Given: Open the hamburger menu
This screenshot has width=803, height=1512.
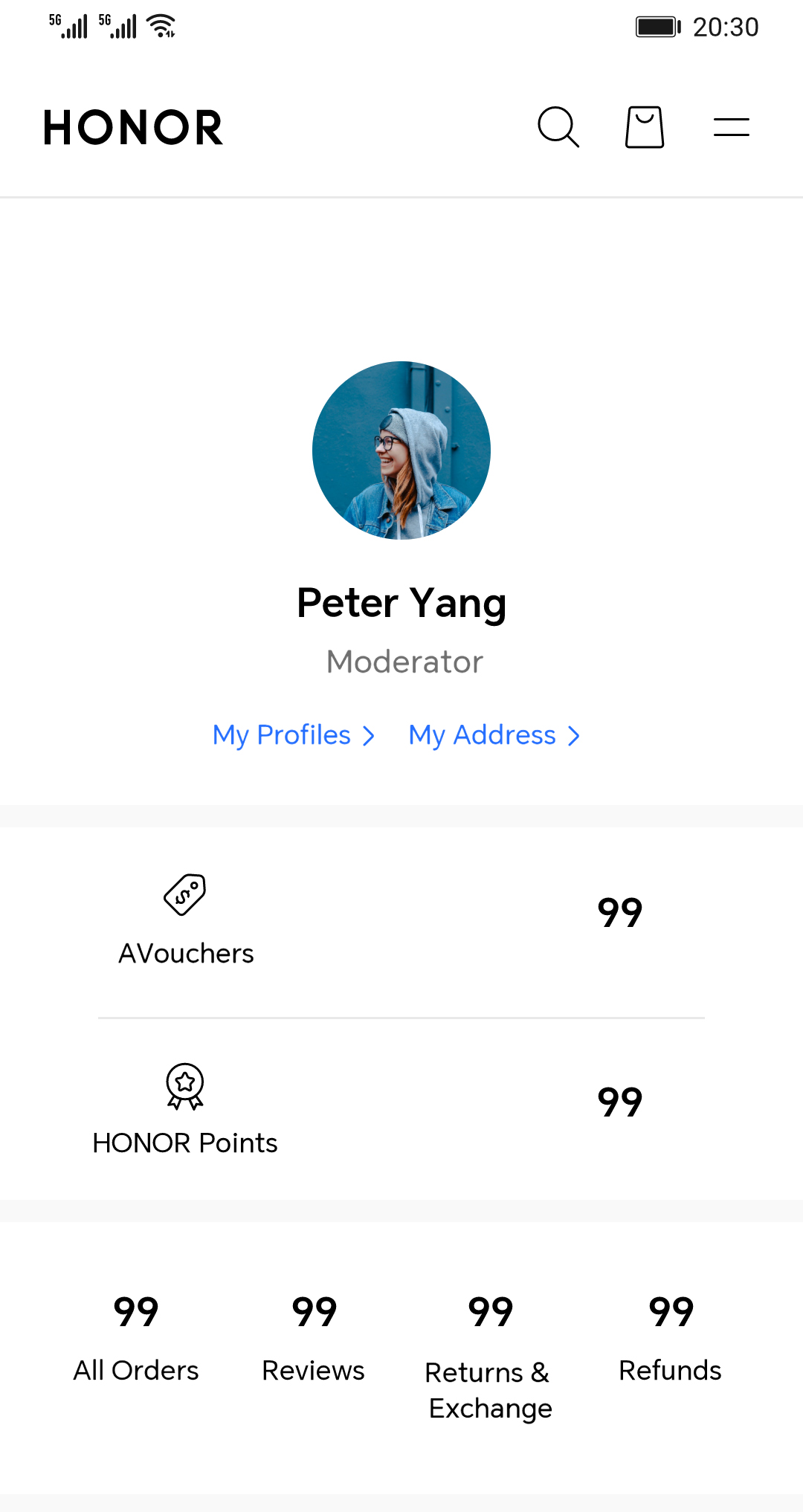Looking at the screenshot, I should [731, 127].
